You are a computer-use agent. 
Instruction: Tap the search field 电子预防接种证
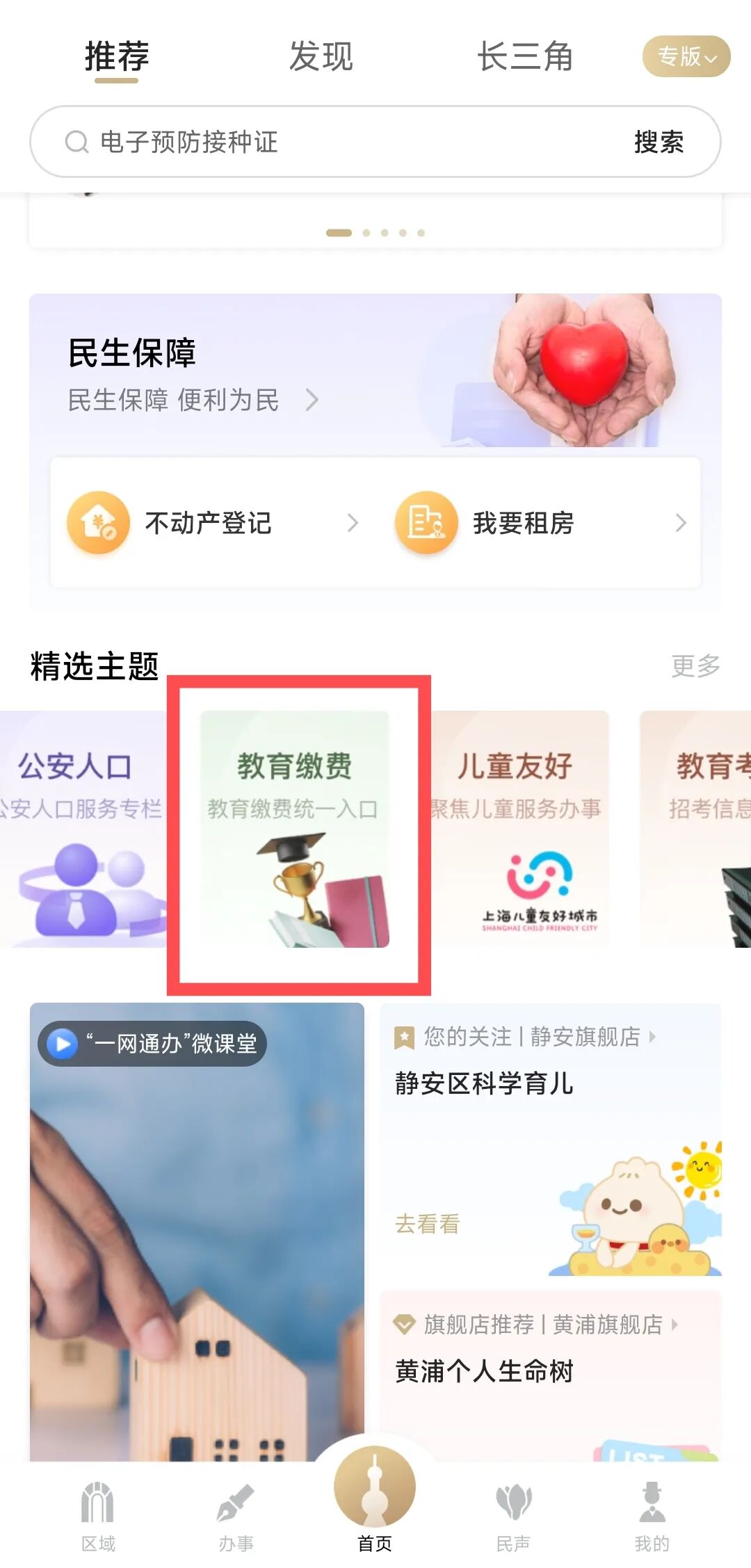point(313,142)
